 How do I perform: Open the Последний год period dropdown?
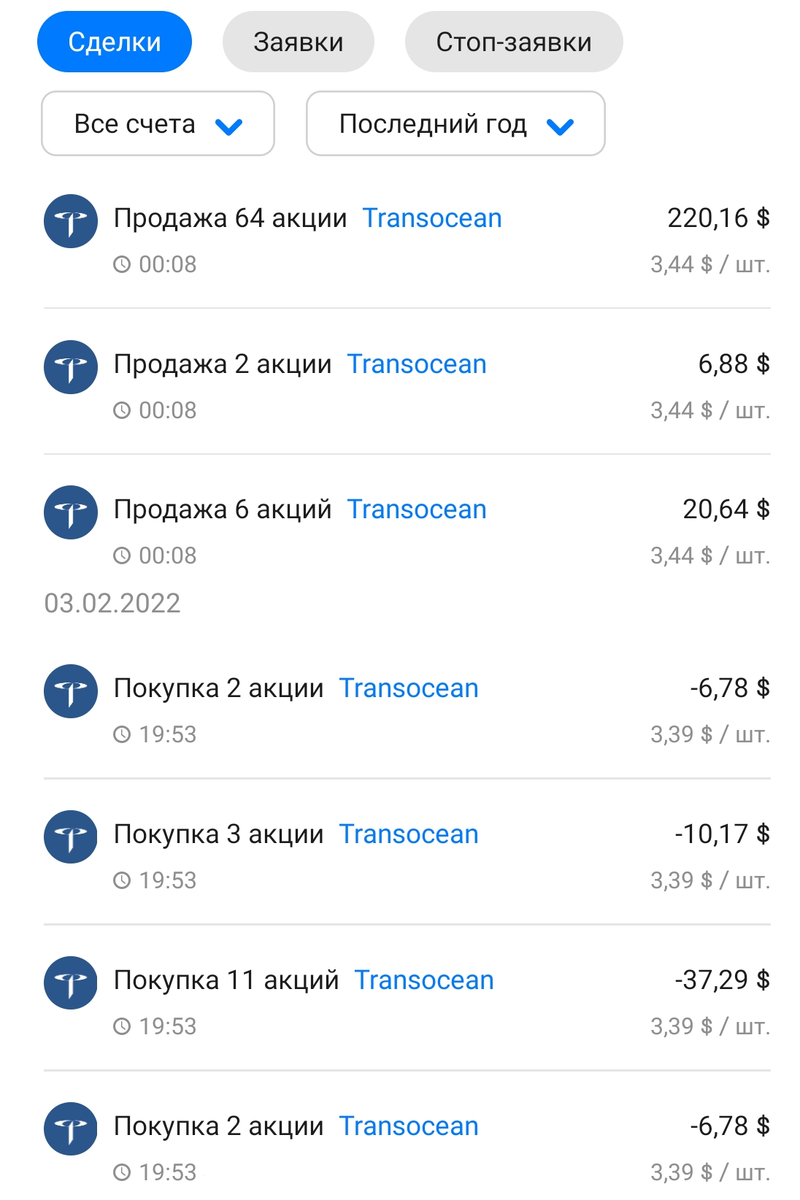[455, 125]
